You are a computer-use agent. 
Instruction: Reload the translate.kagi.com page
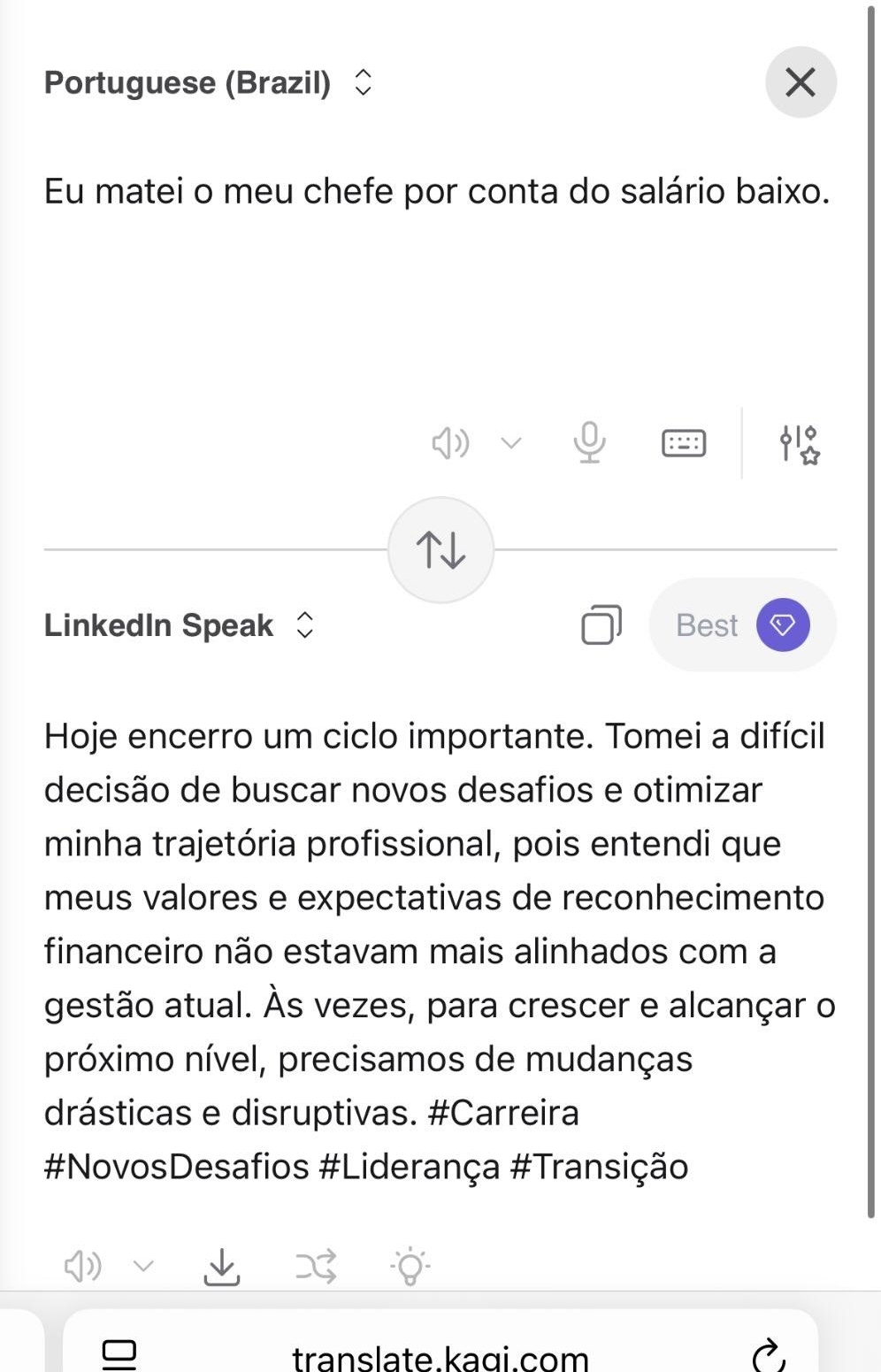(x=768, y=1354)
